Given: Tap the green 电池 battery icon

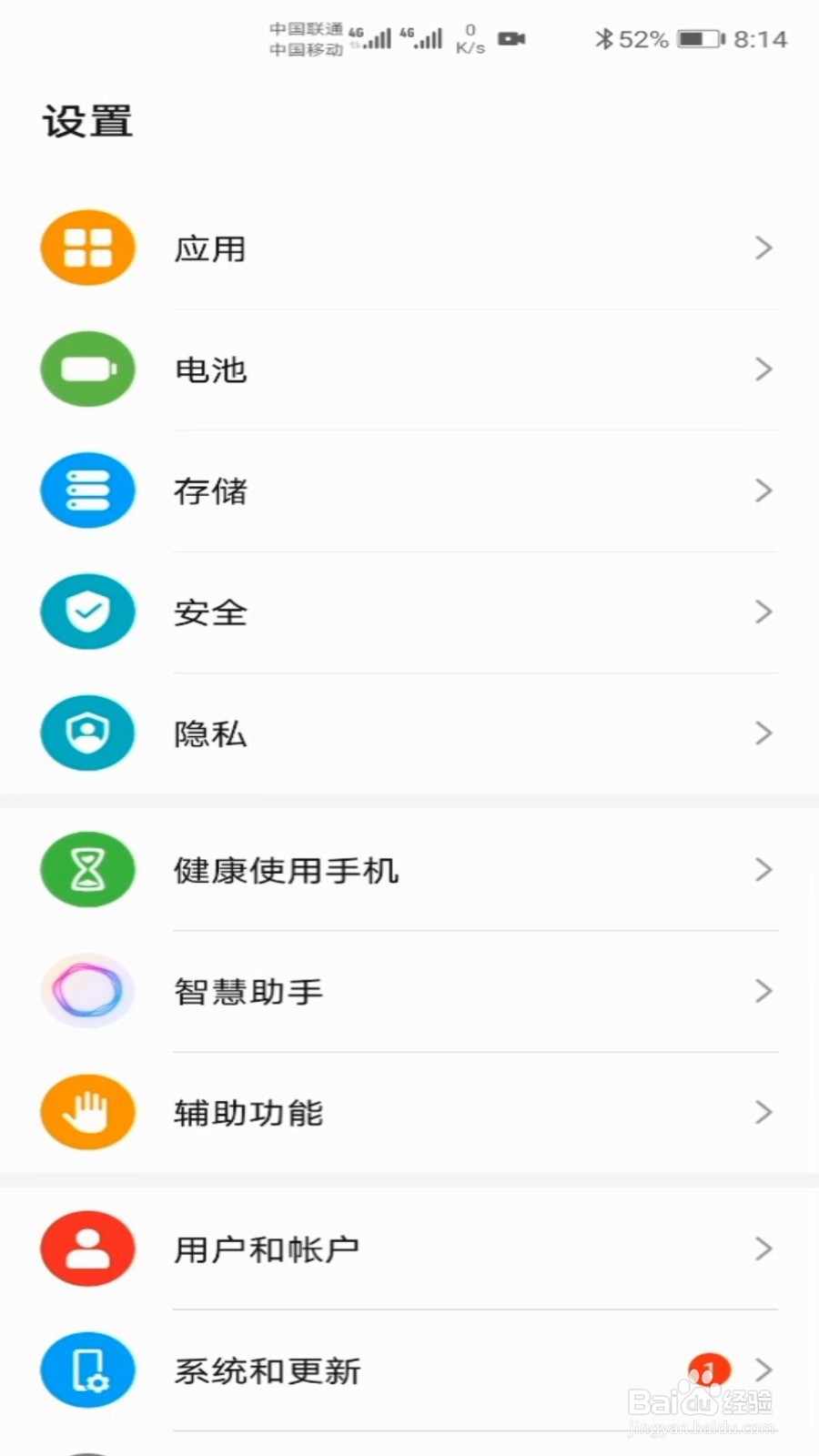Looking at the screenshot, I should point(87,369).
